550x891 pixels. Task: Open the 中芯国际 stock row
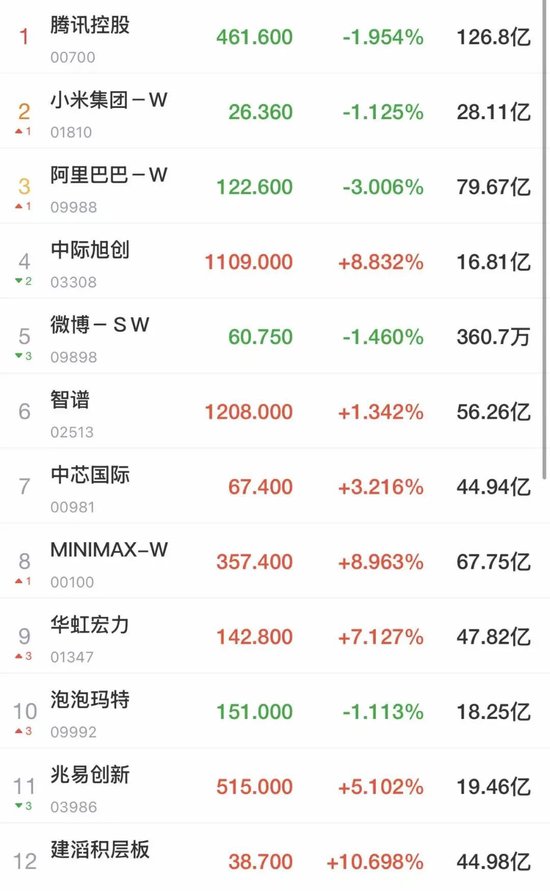(x=272, y=486)
